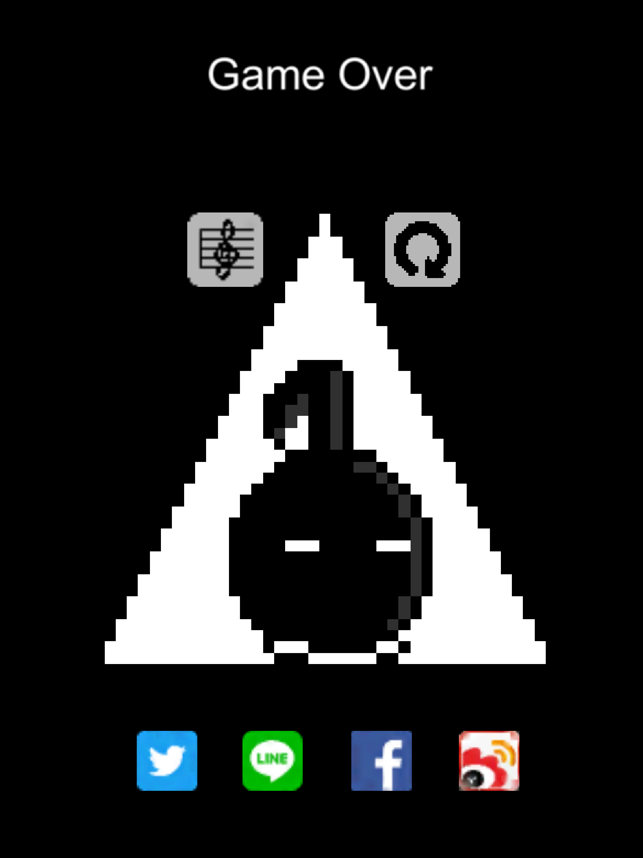
Task: Share the result on Facebook
Action: (381, 761)
